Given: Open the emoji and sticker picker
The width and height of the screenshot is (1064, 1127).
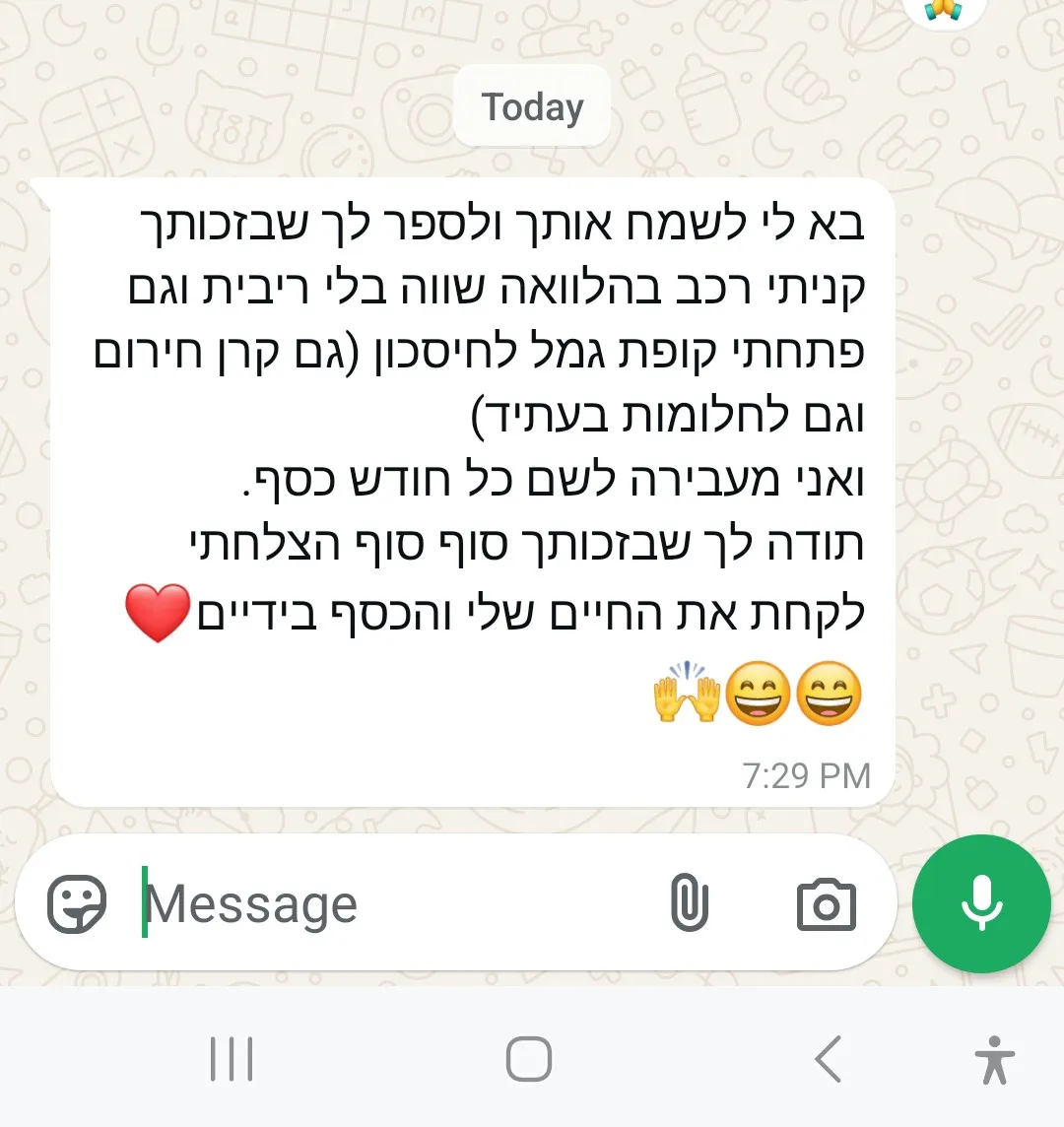Looking at the screenshot, I should (x=77, y=903).
